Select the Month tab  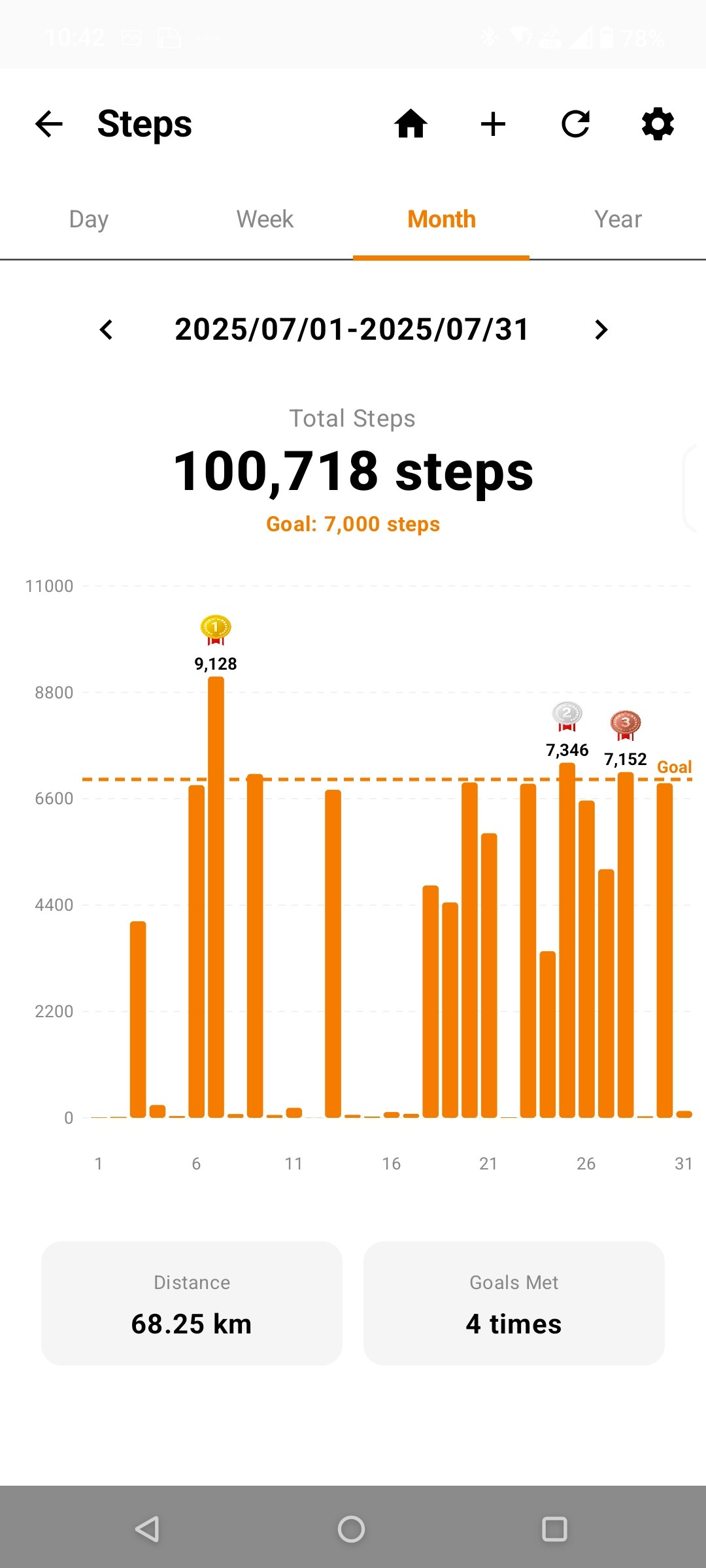pos(441,220)
